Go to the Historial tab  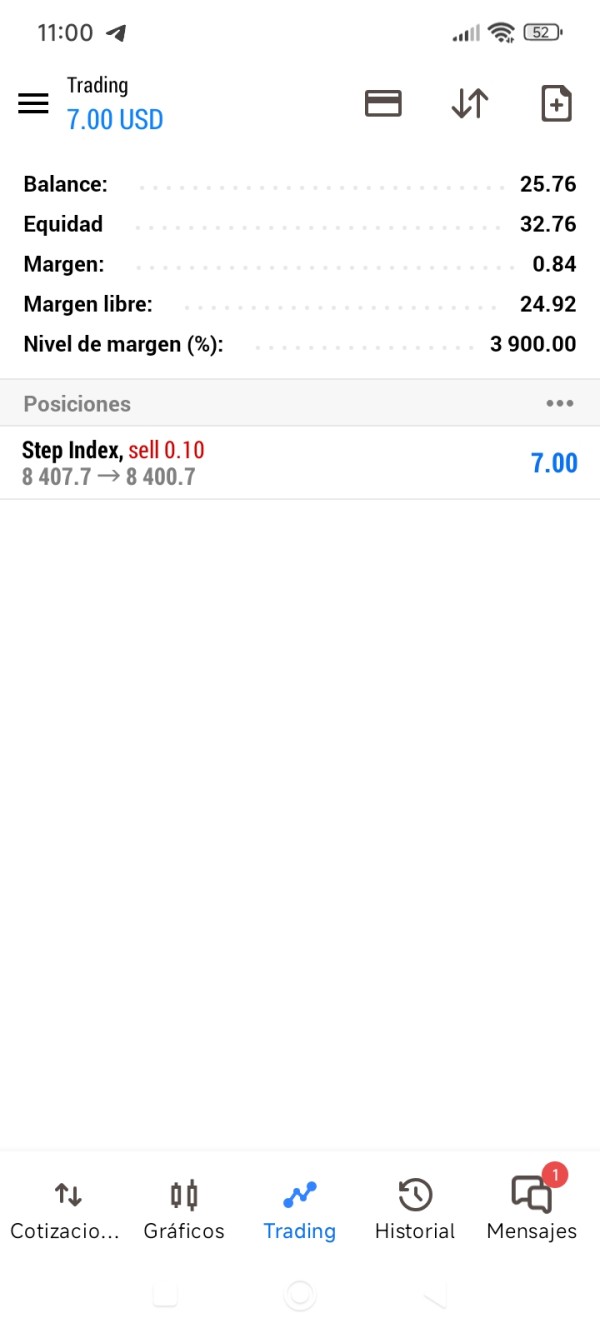point(415,1211)
